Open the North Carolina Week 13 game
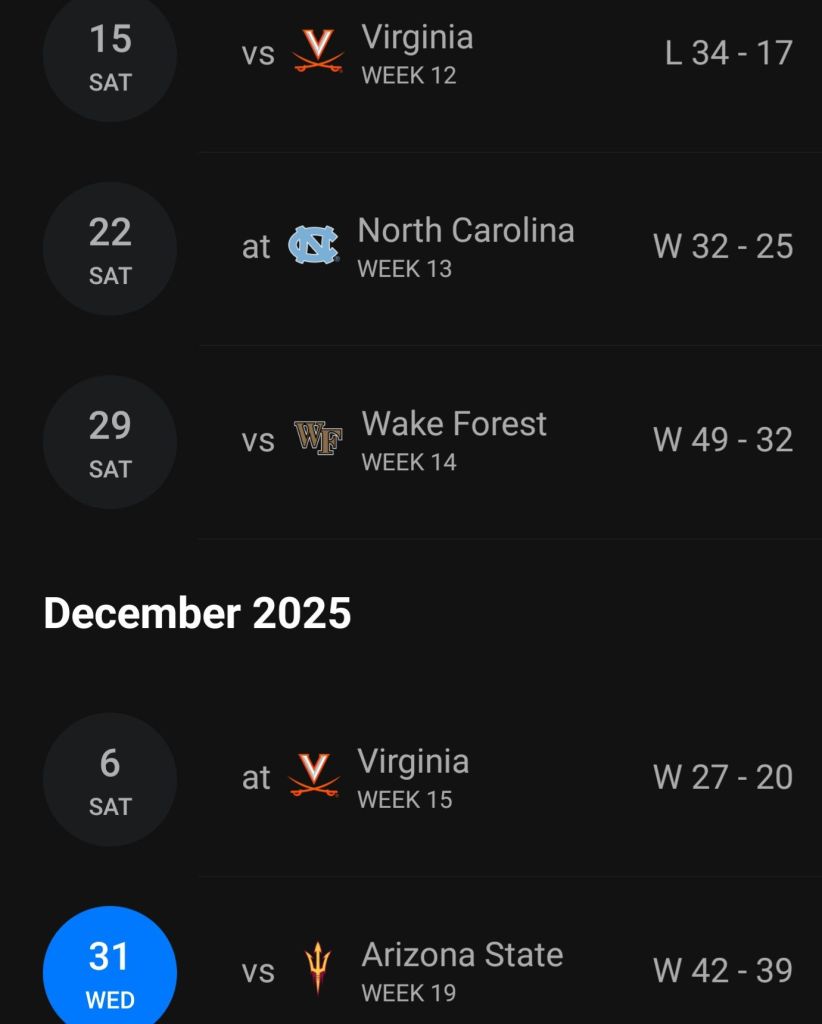The image size is (822, 1024). (x=465, y=247)
